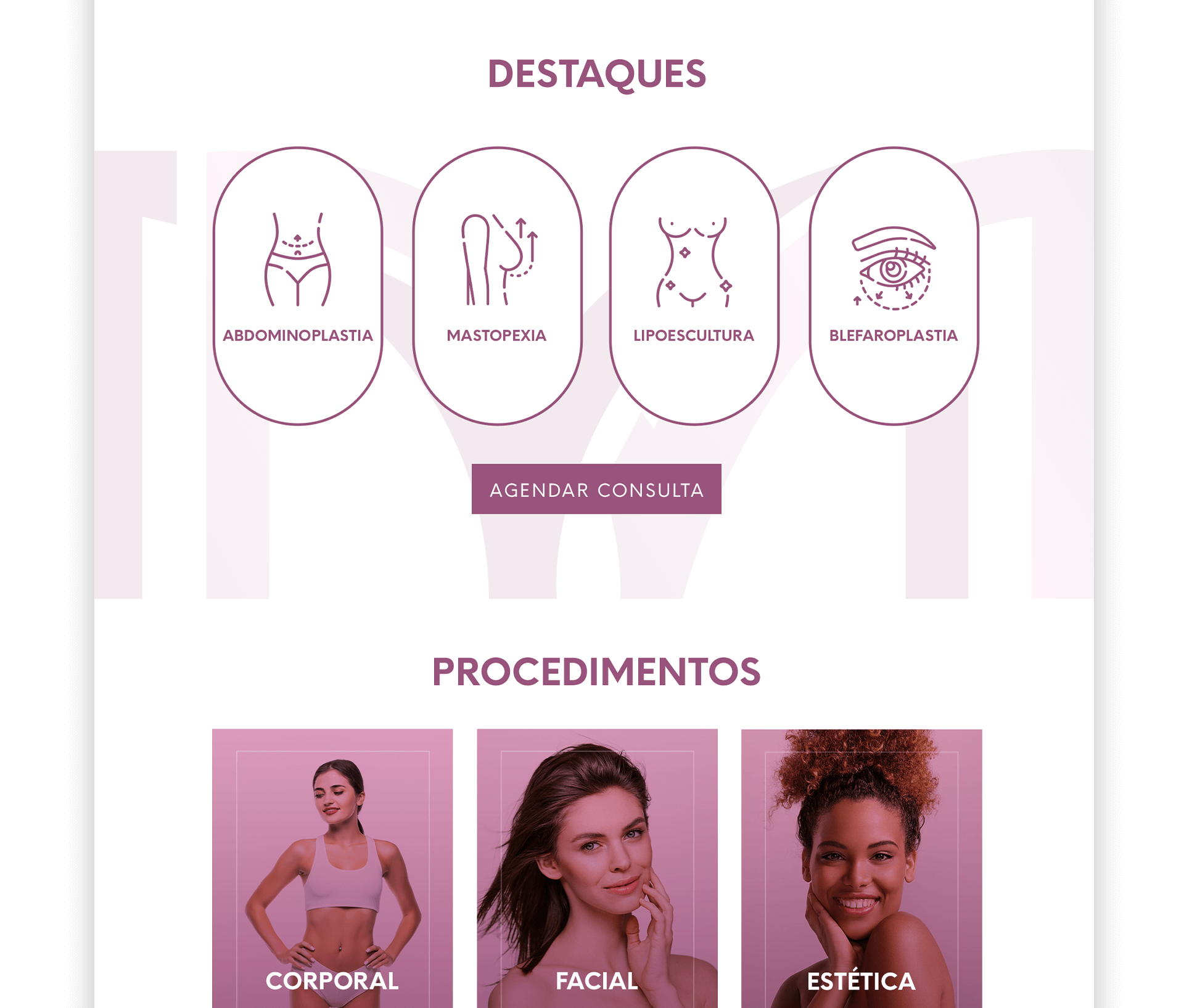
Task: Select the Mastopexia procedure card
Action: tap(497, 285)
